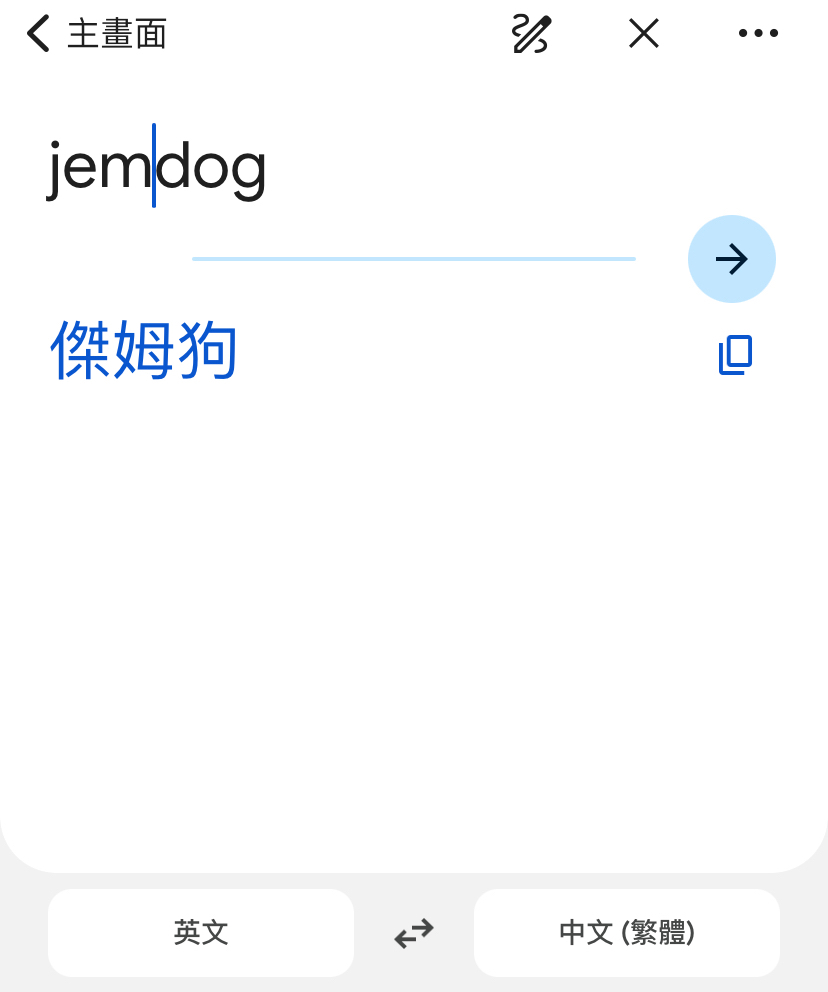
Task: Open the handwriting input tool
Action: 531,34
